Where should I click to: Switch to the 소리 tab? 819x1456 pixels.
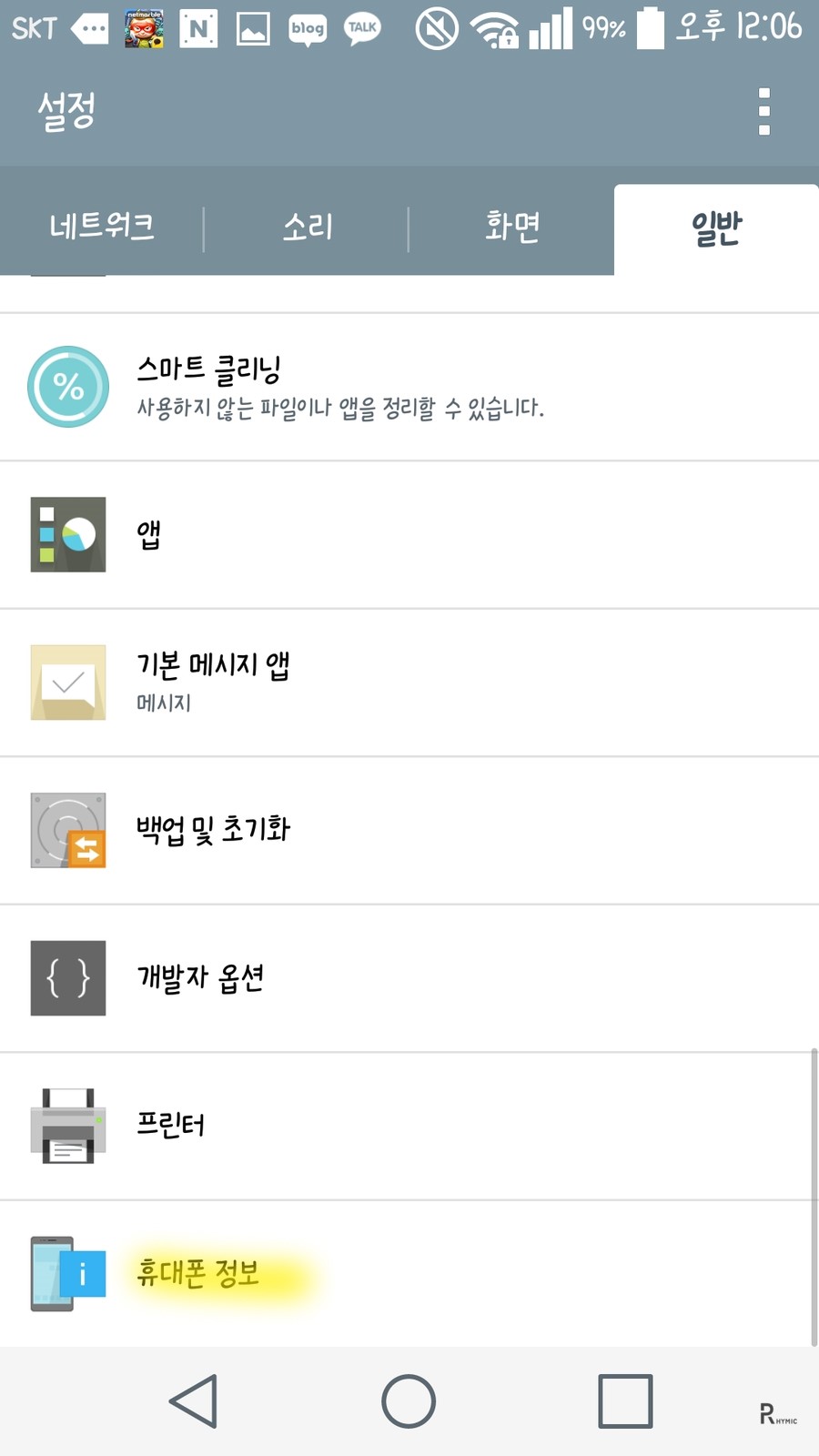coord(307,227)
